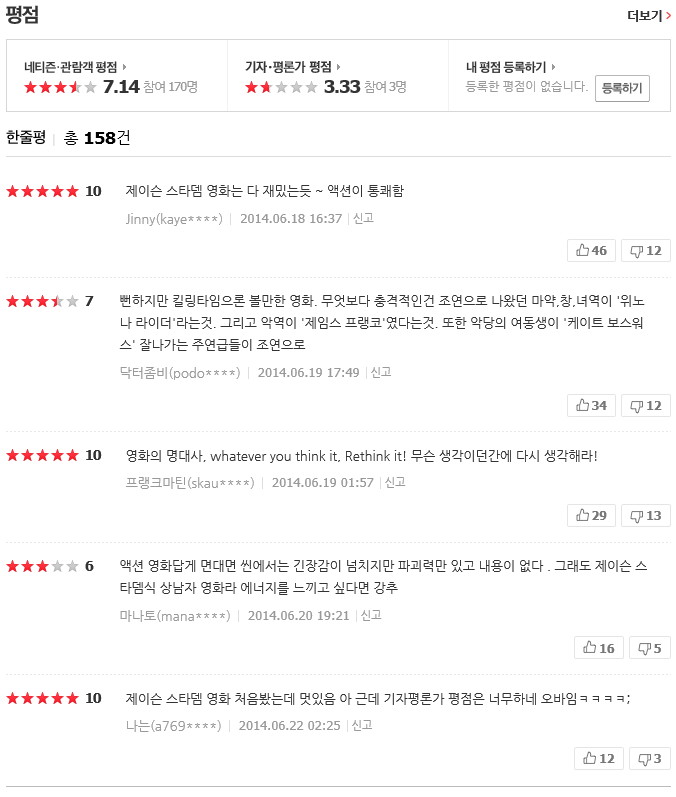Report 마나토's review via 신고
Screen dimensions: 676x797
[371, 615]
